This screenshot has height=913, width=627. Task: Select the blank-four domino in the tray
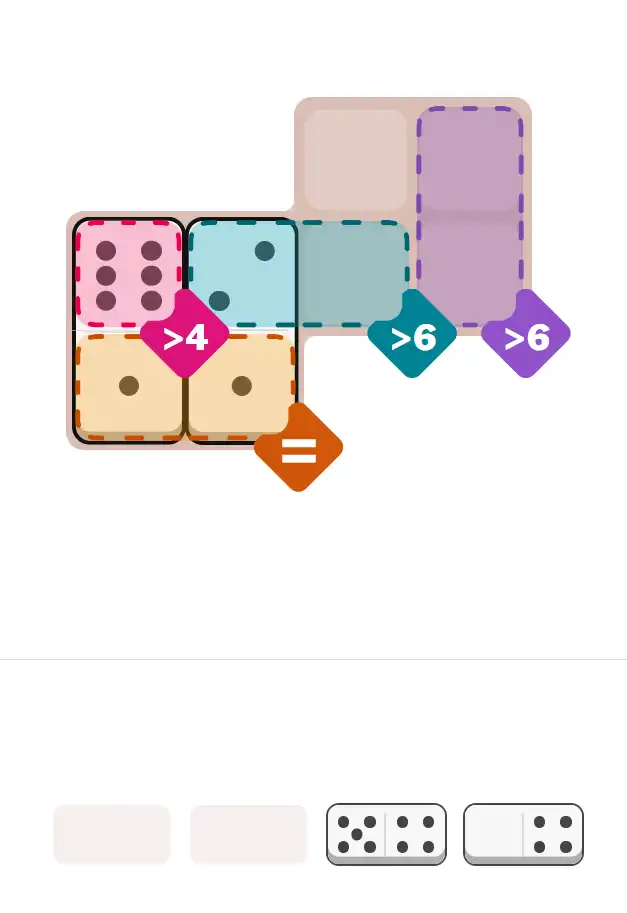point(523,834)
